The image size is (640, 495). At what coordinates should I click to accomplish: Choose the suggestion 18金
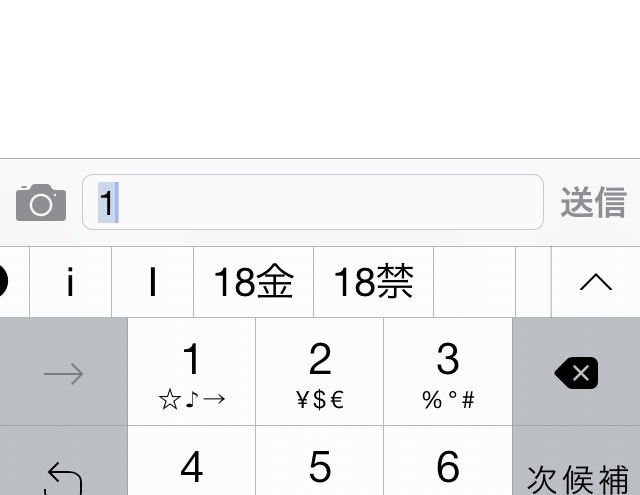click(x=253, y=284)
